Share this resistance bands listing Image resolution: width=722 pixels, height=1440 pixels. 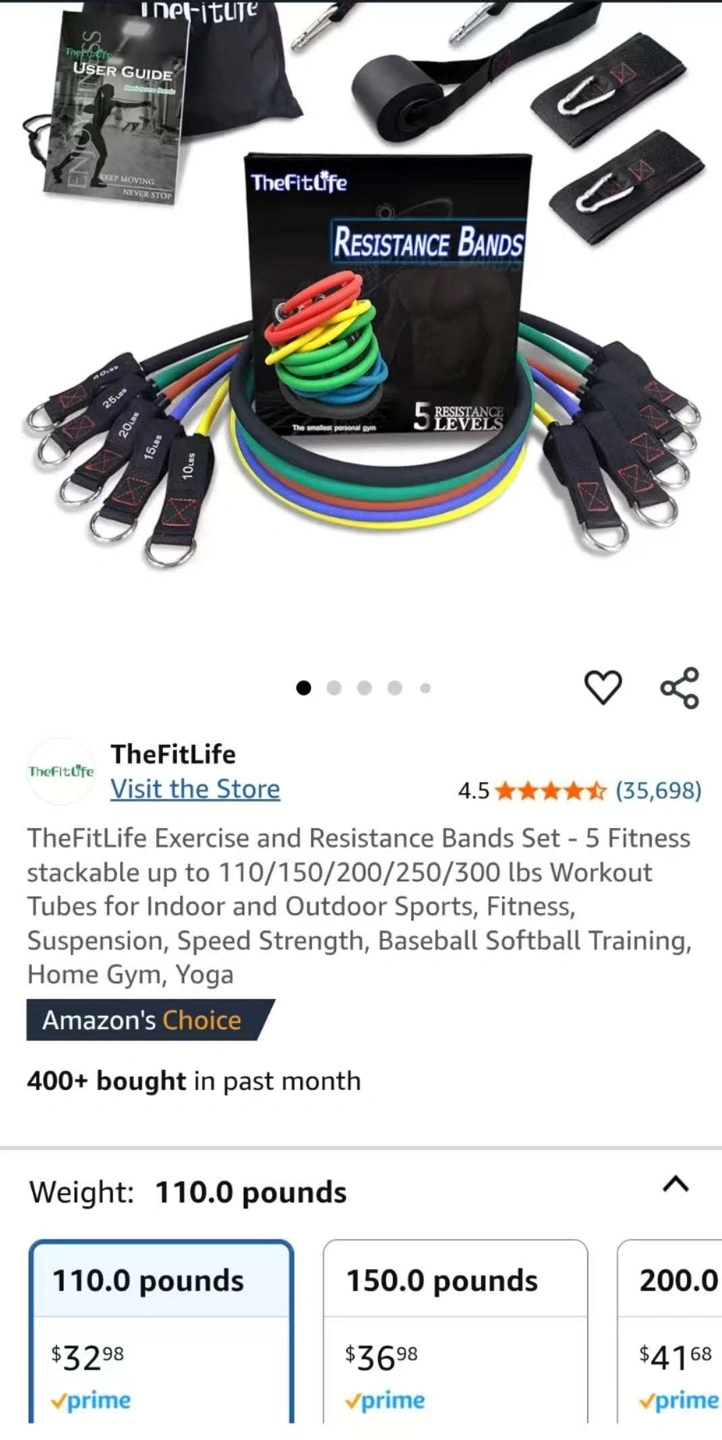680,688
